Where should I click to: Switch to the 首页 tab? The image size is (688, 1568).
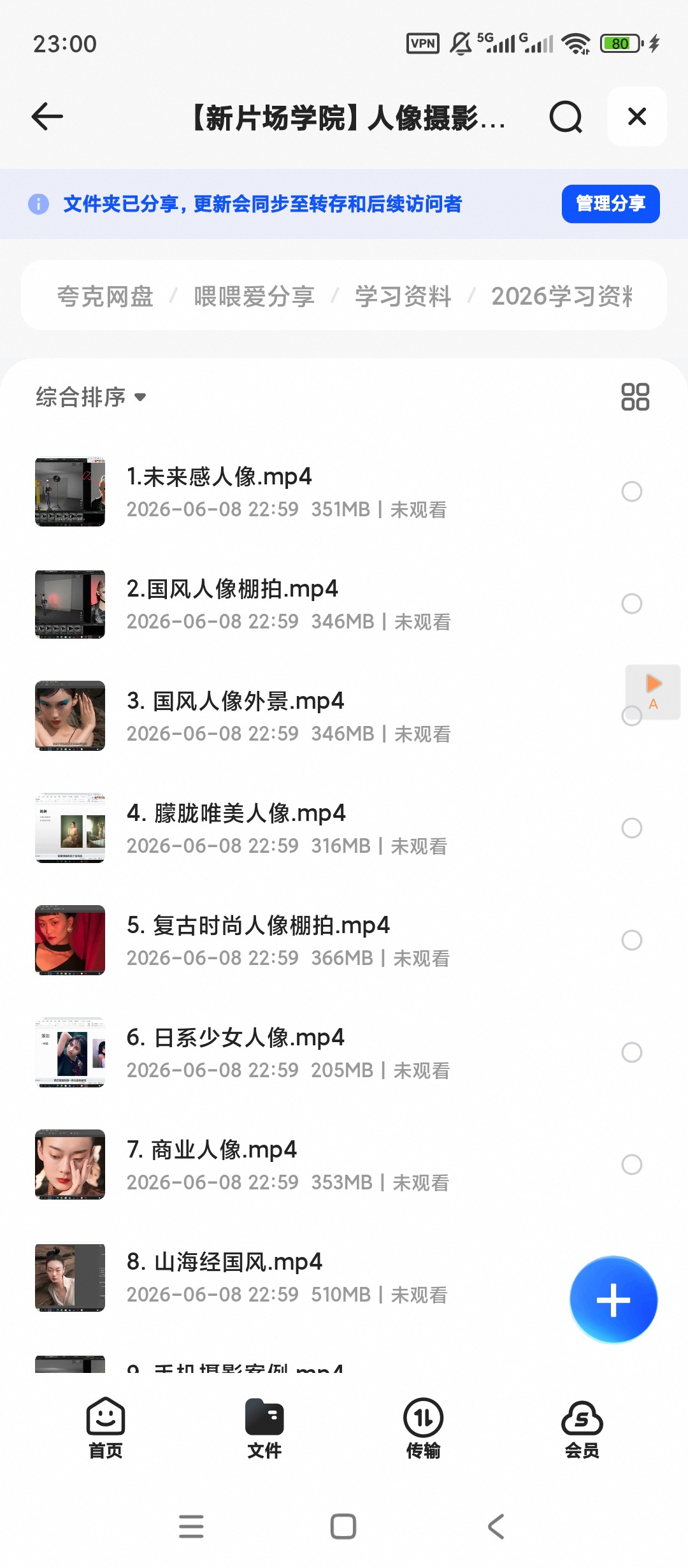tap(106, 1428)
